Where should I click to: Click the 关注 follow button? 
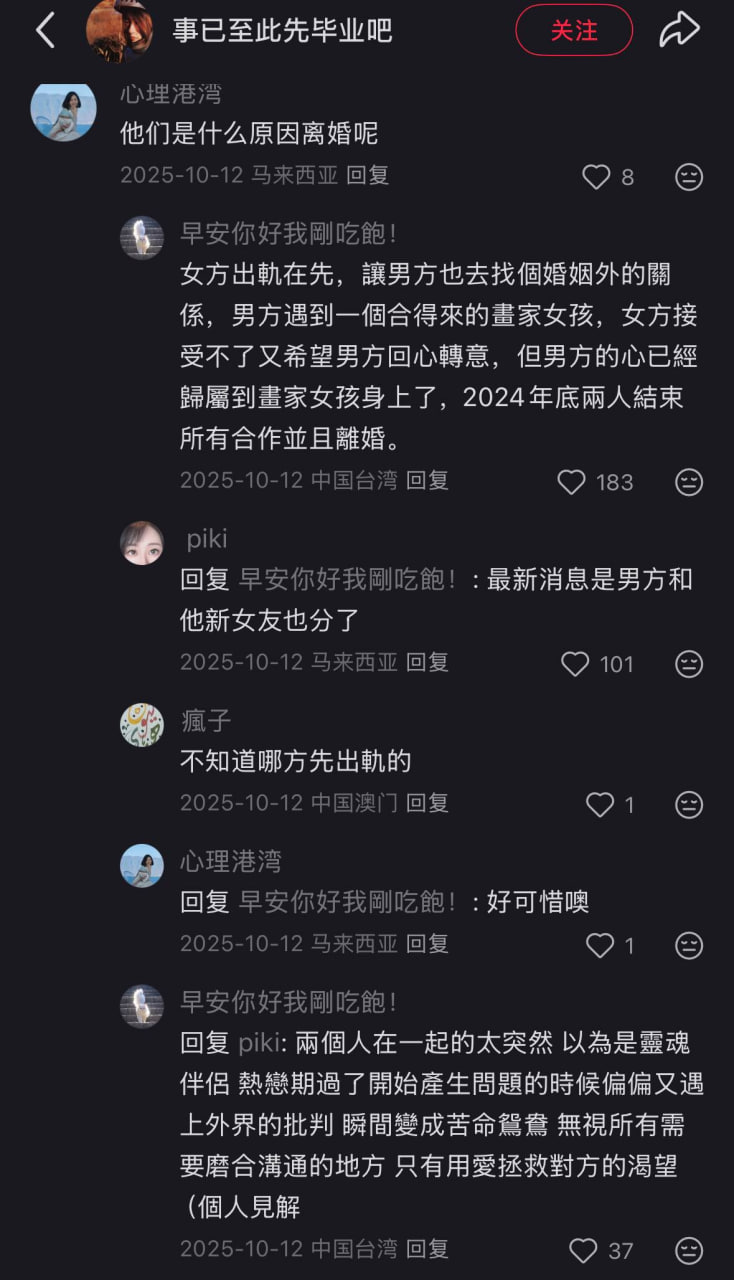(x=574, y=31)
